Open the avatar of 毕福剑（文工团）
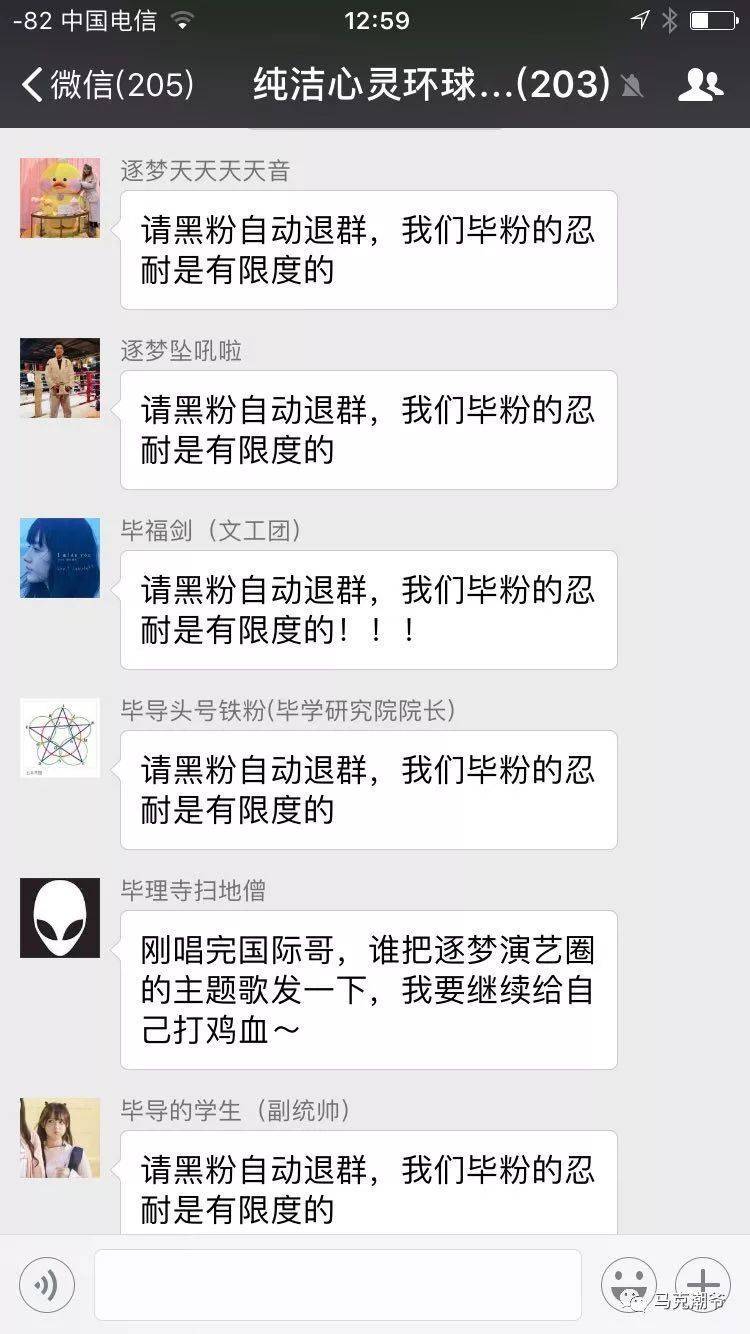 [x=60, y=557]
